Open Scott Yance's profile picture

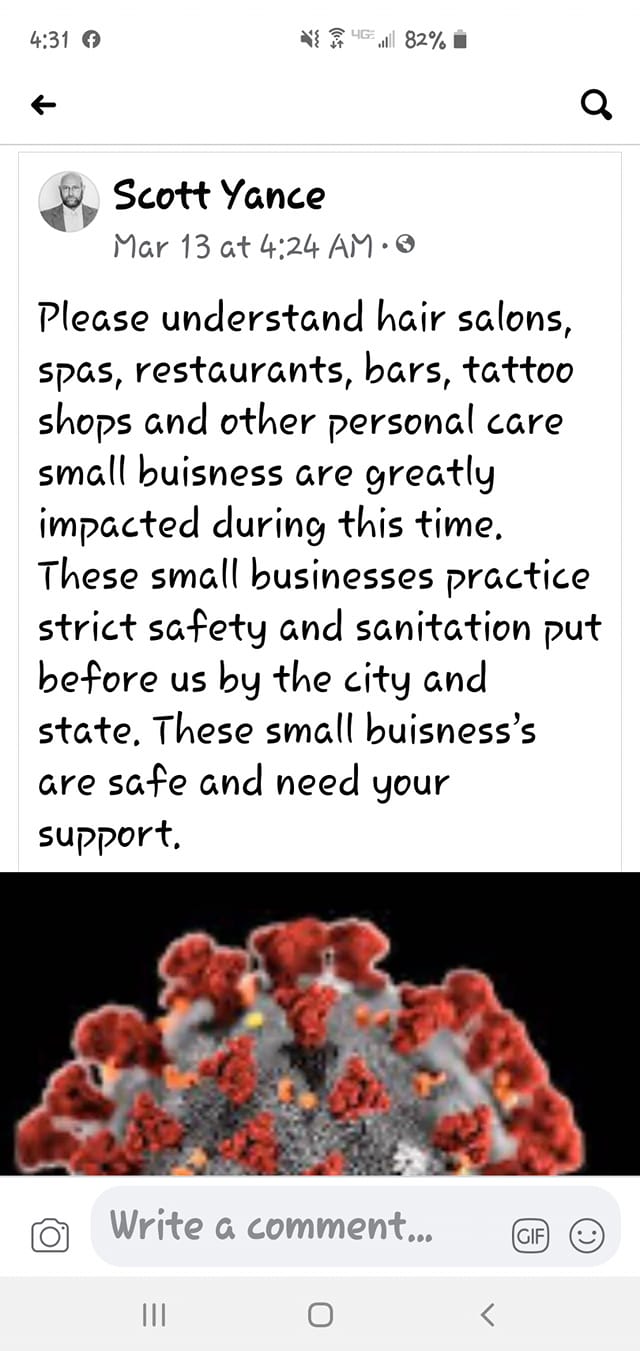69,202
